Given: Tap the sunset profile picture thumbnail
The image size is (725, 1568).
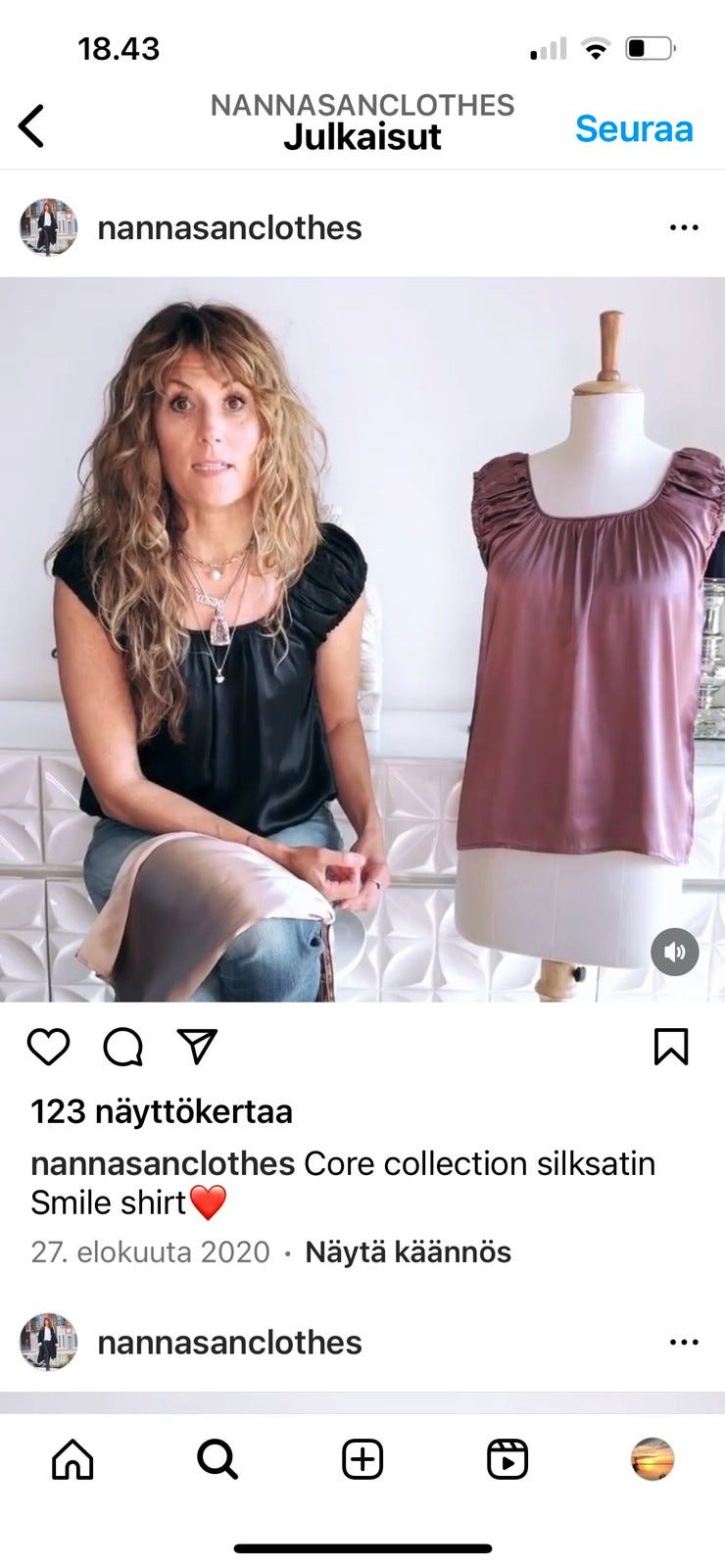Looking at the screenshot, I should (x=652, y=1460).
